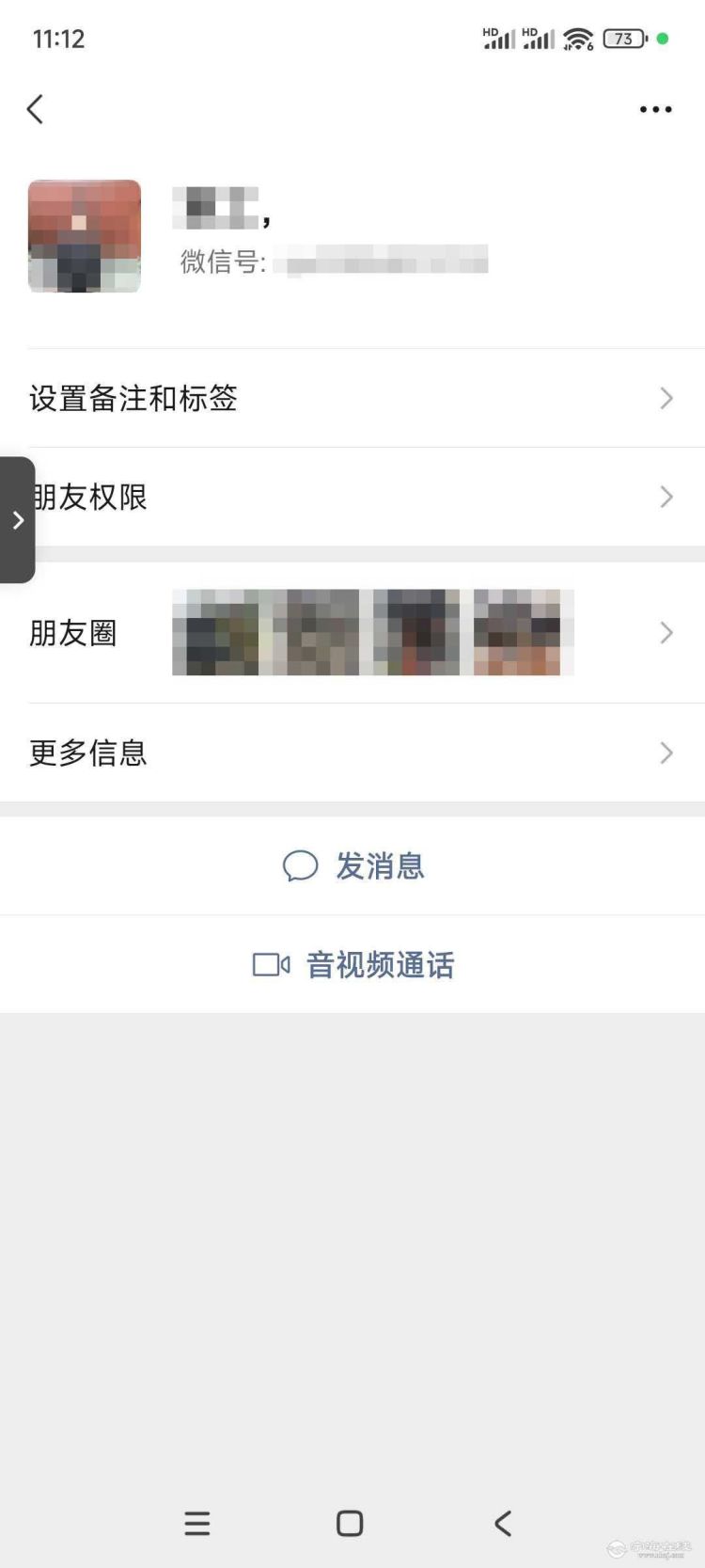Go back using the top-left arrow
Screen dimensions: 705x1568
(36, 109)
